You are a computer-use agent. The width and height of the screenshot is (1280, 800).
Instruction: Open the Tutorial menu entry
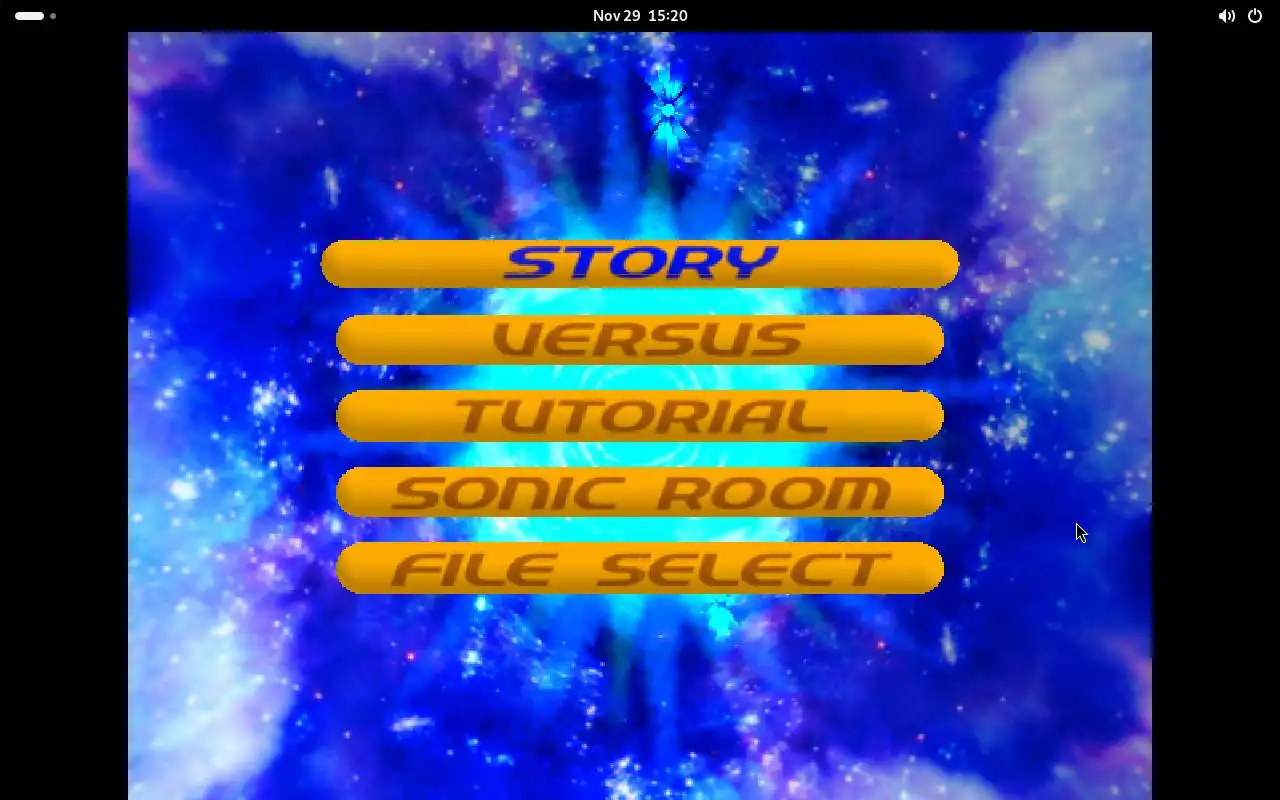(x=640, y=416)
